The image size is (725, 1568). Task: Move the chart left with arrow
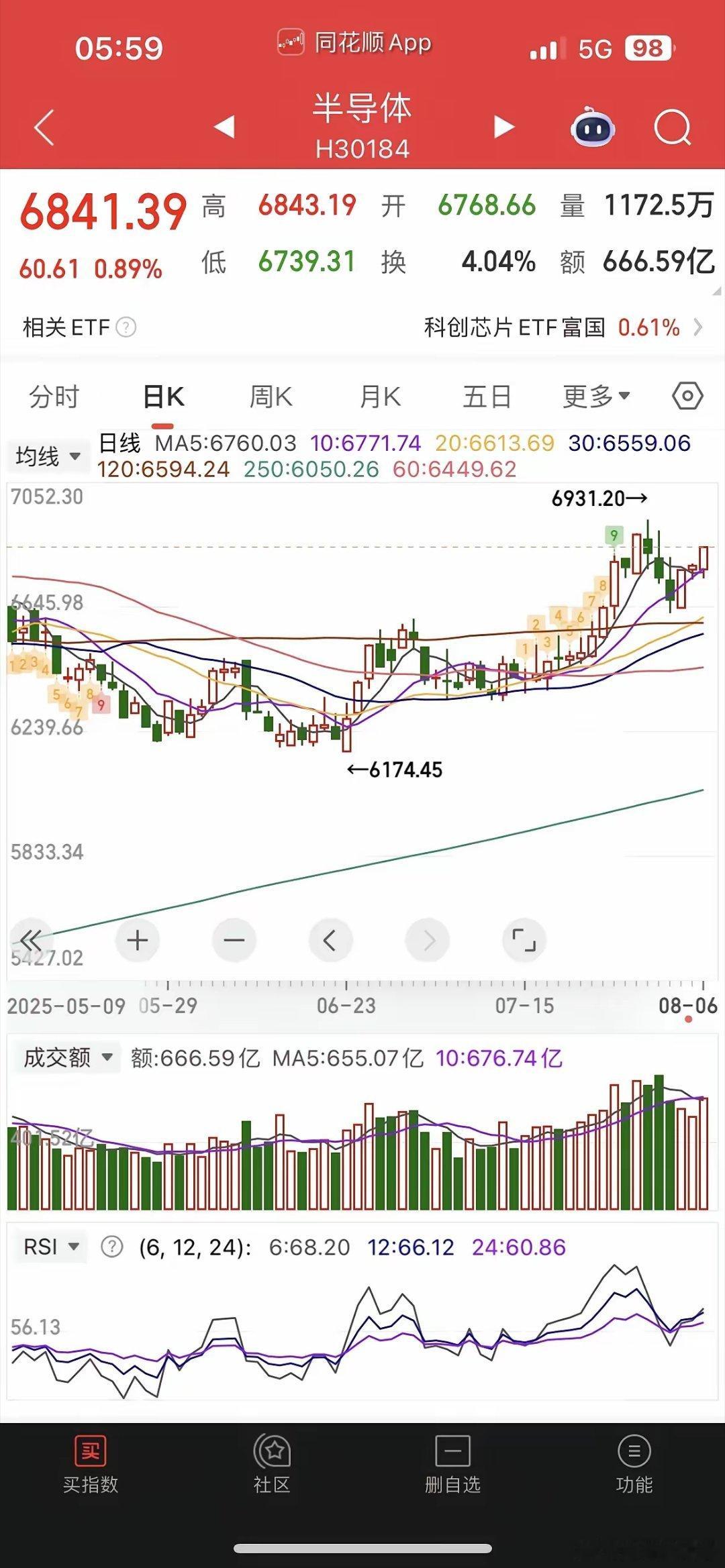coord(330,940)
